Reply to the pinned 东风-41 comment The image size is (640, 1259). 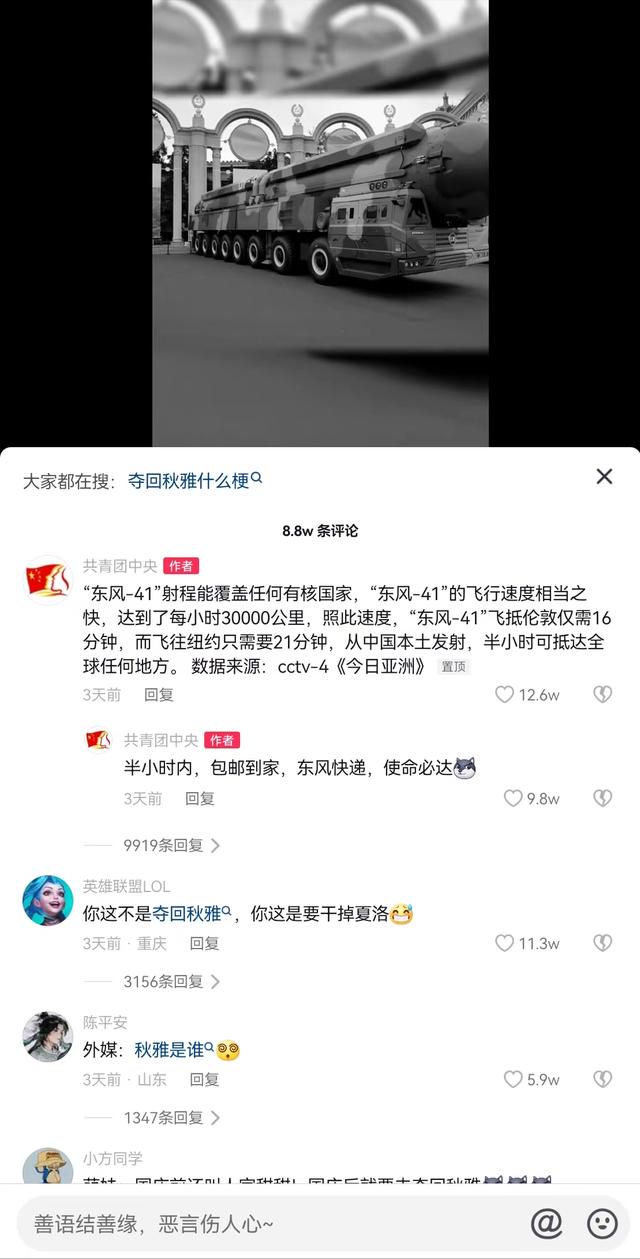158,694
